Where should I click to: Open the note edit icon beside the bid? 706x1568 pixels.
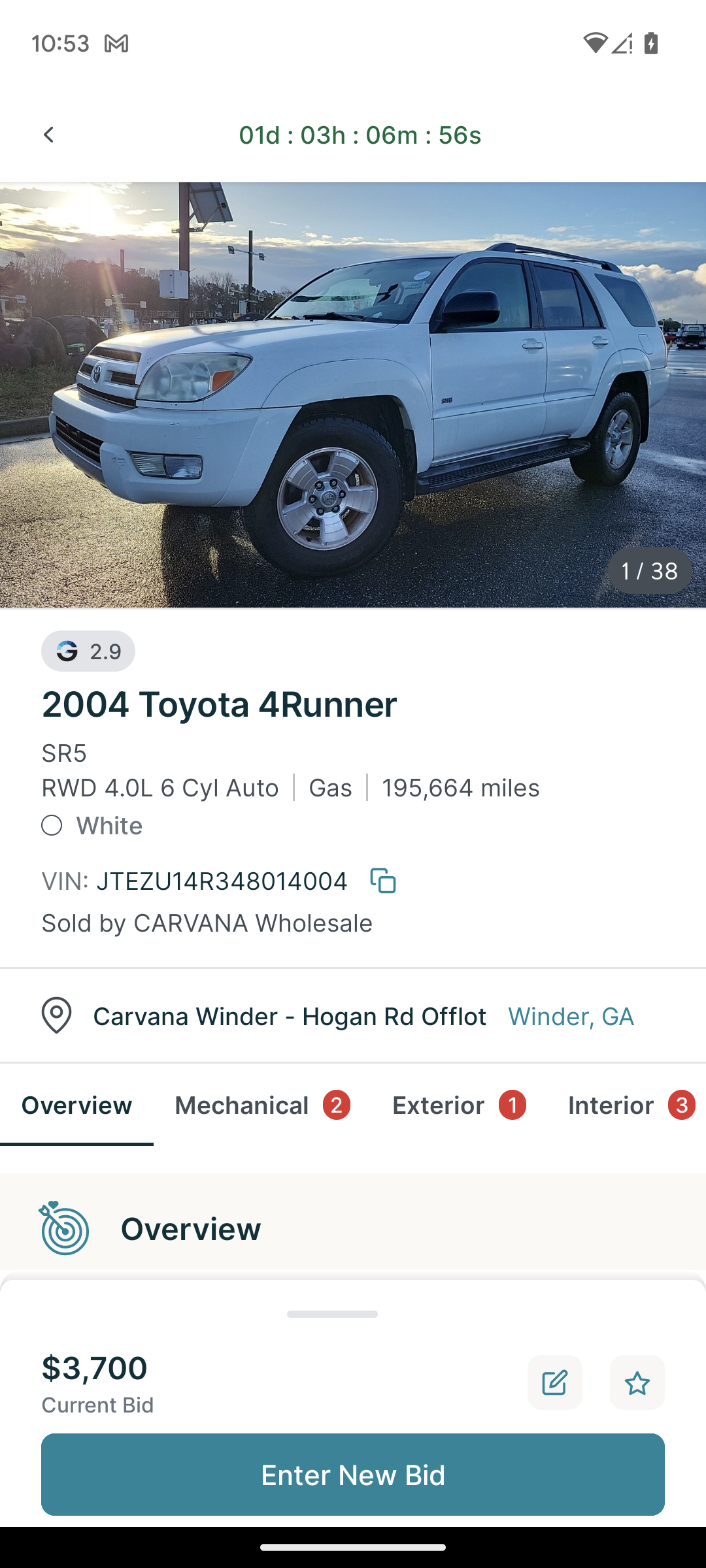click(554, 1382)
